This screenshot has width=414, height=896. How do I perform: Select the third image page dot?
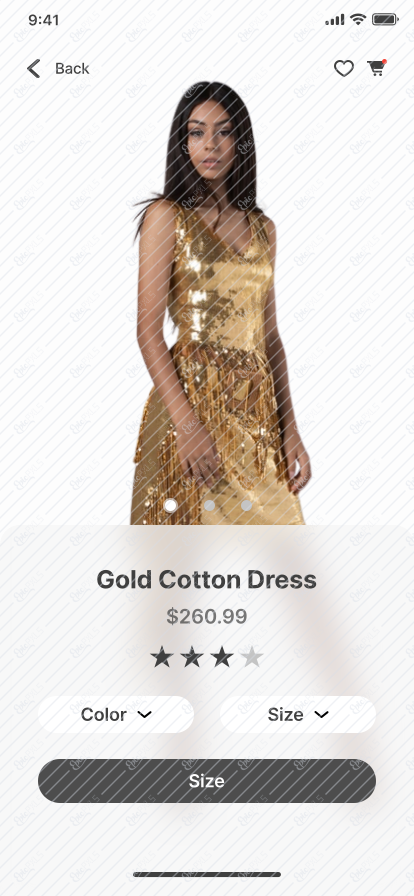(246, 505)
